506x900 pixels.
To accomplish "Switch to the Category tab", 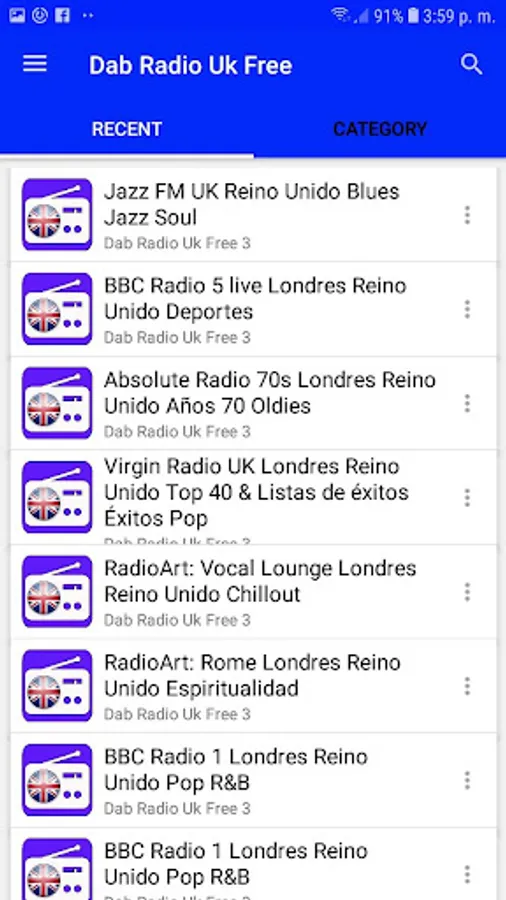I will click(x=380, y=129).
